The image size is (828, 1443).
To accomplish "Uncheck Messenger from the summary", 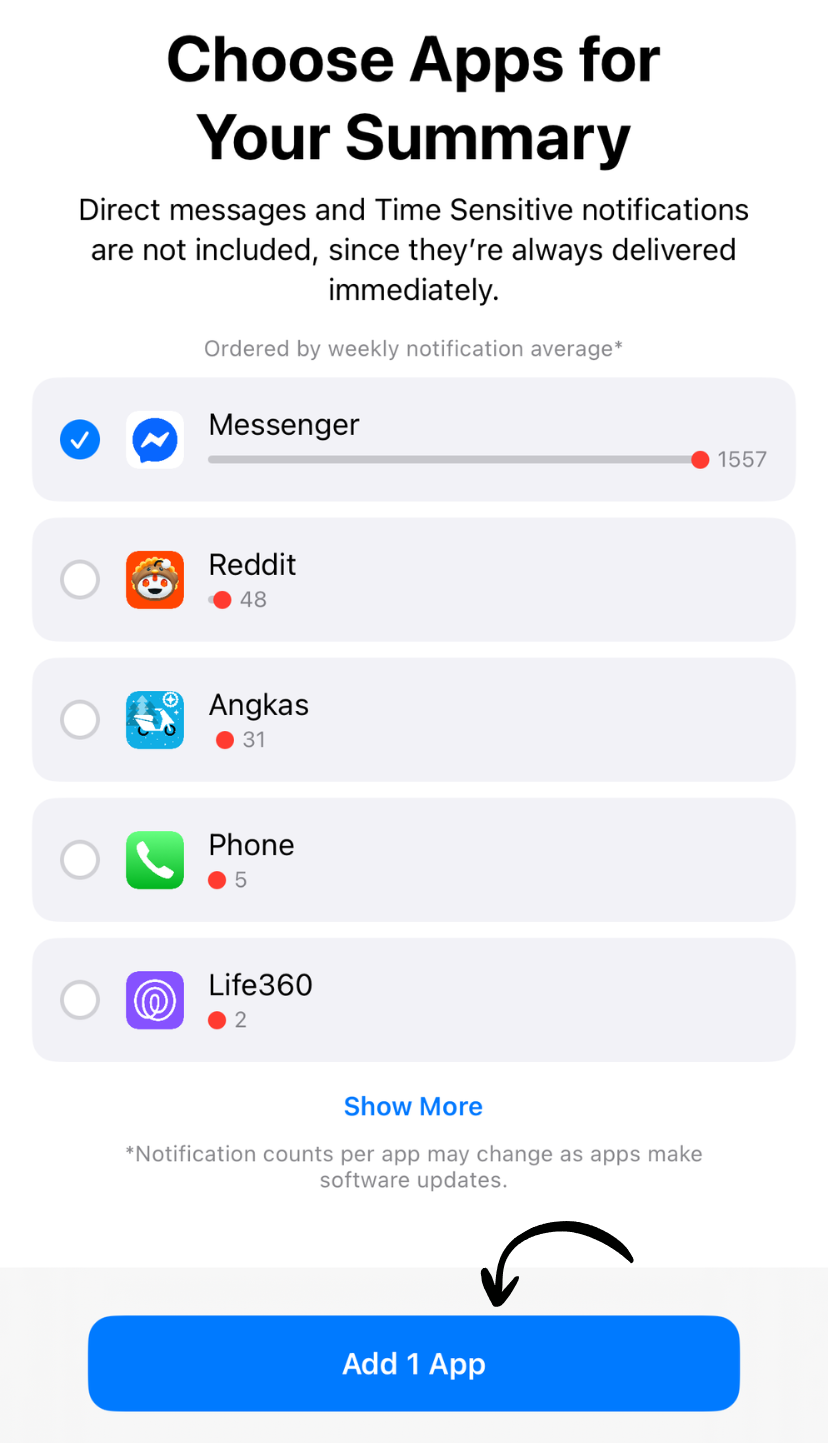I will point(80,439).
